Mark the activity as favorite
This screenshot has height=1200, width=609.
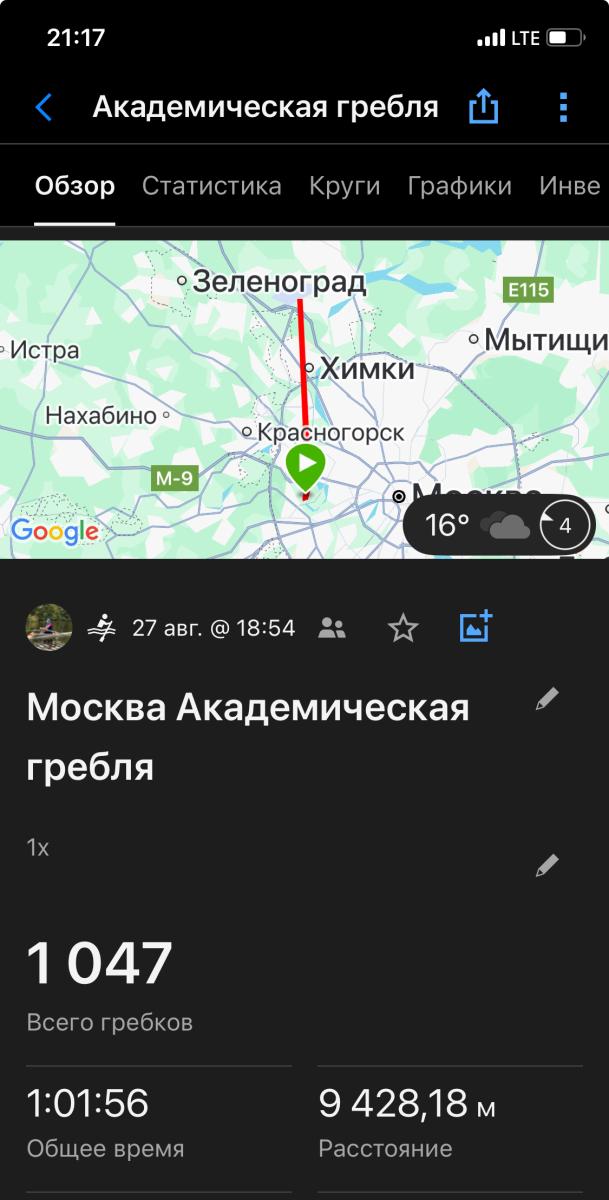click(x=403, y=628)
